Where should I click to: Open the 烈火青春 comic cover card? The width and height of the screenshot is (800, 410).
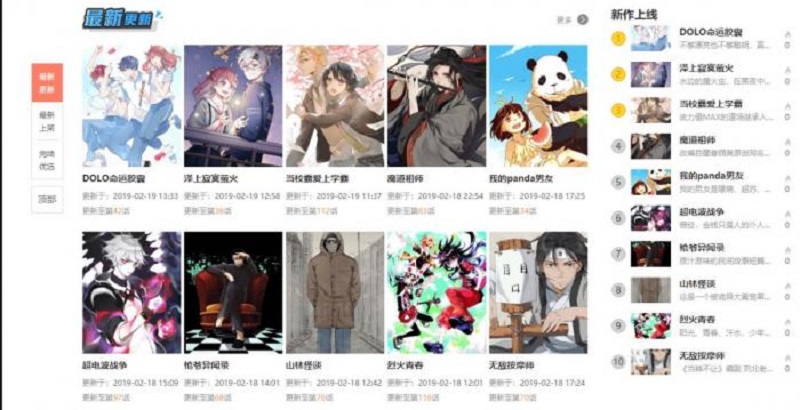click(436, 293)
